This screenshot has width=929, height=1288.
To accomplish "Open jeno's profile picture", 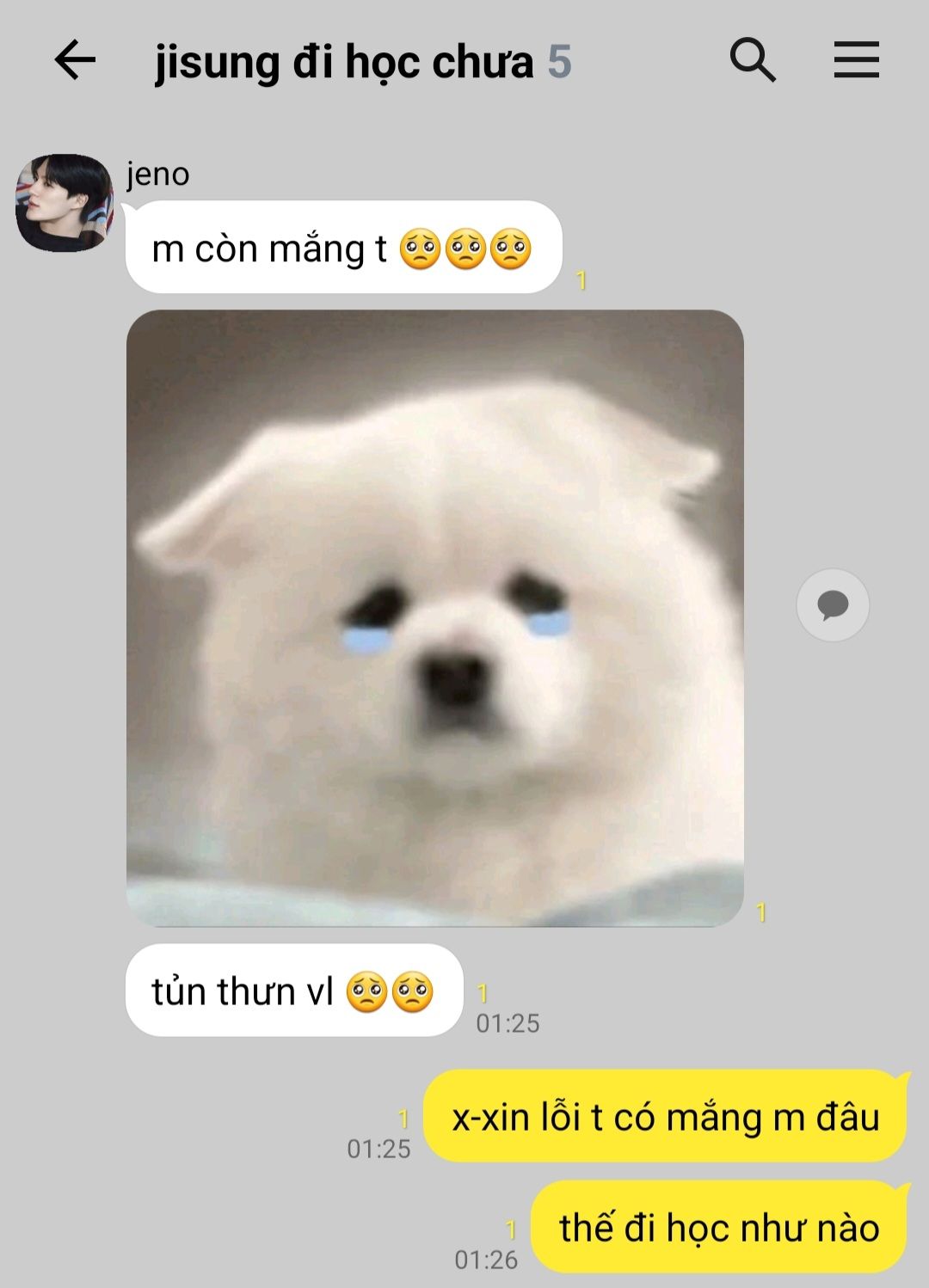I will click(x=65, y=203).
